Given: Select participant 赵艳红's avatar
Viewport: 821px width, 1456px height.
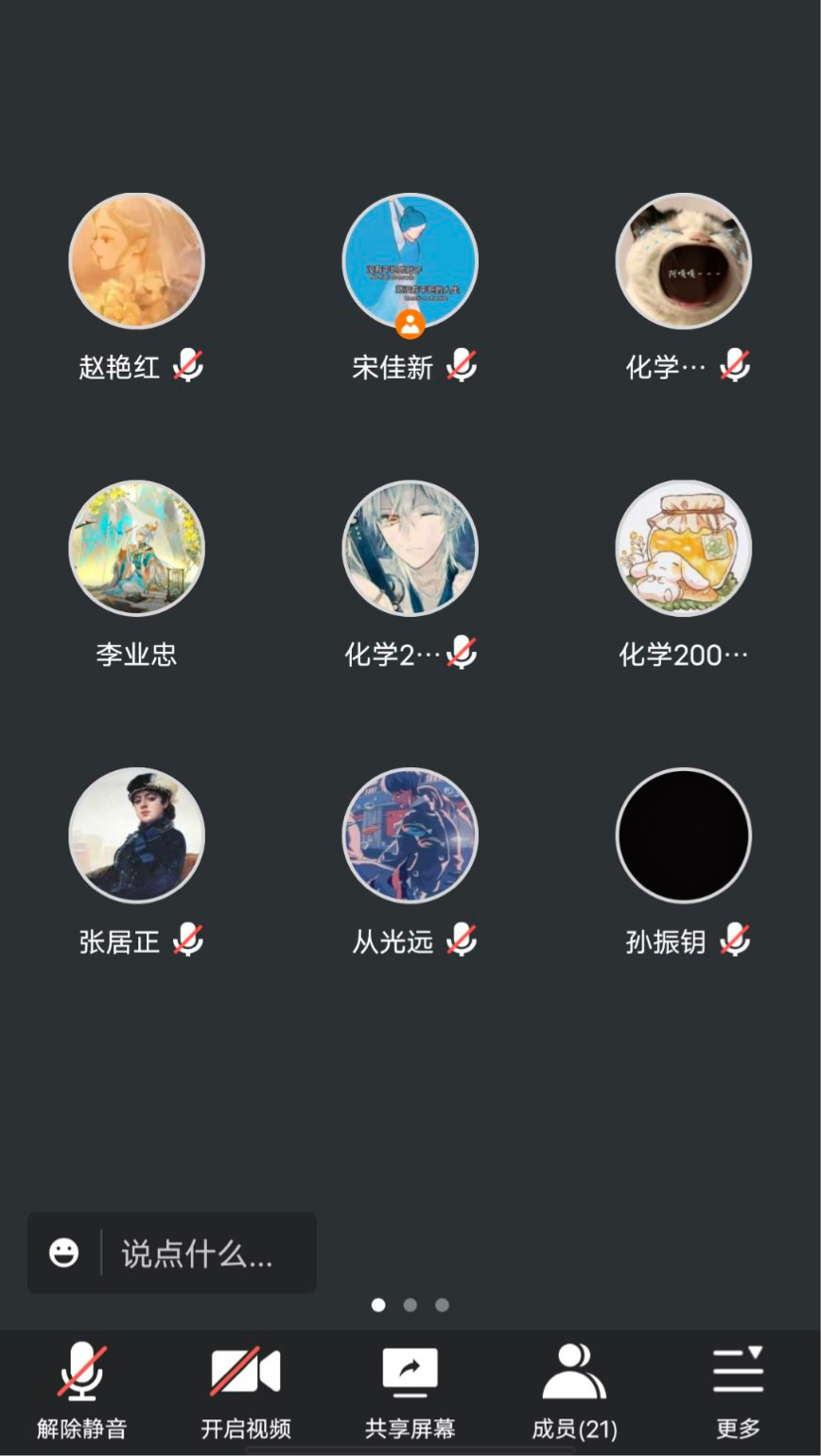Looking at the screenshot, I should 136,261.
